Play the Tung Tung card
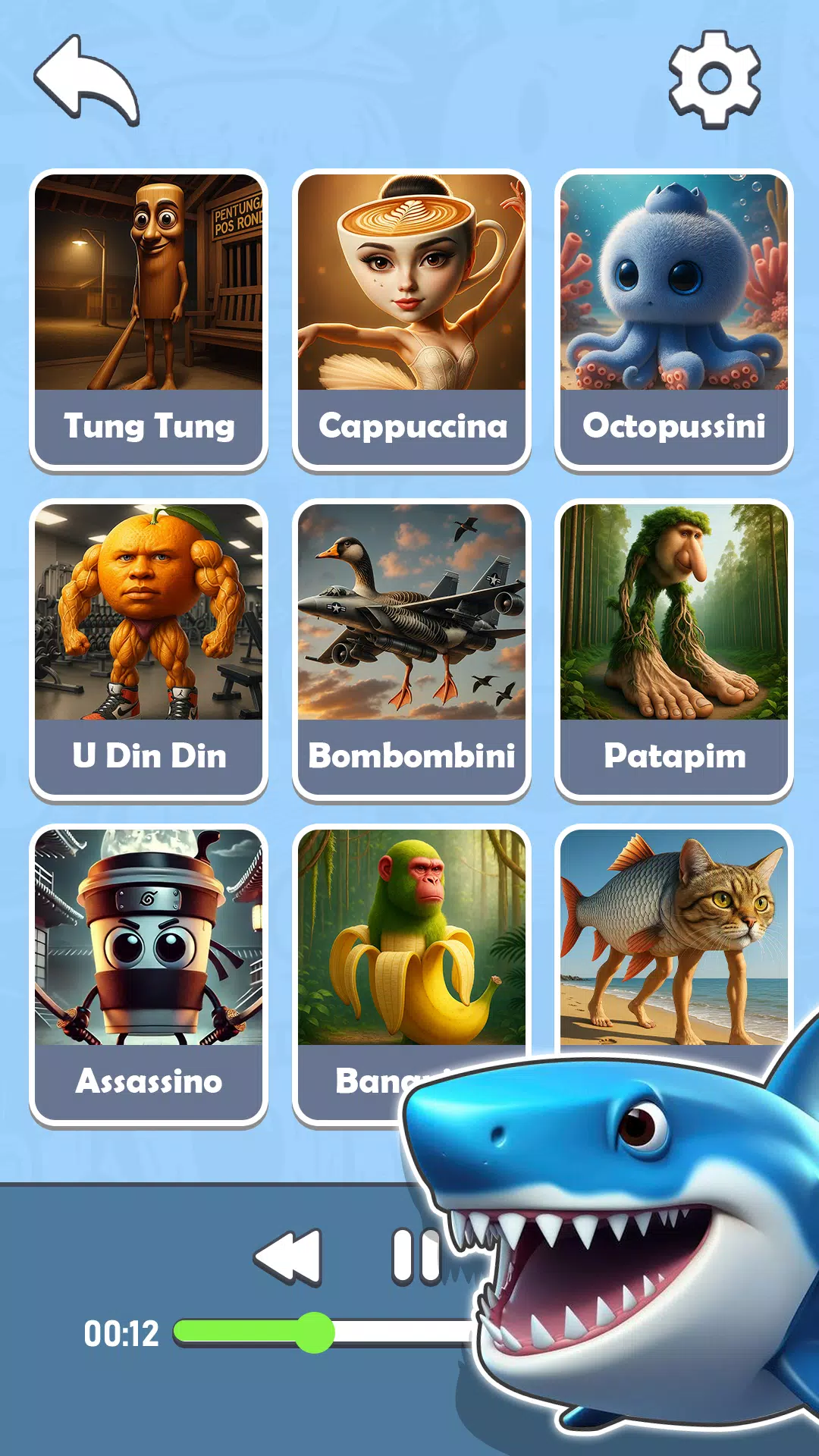The height and width of the screenshot is (1456, 819). [149, 320]
